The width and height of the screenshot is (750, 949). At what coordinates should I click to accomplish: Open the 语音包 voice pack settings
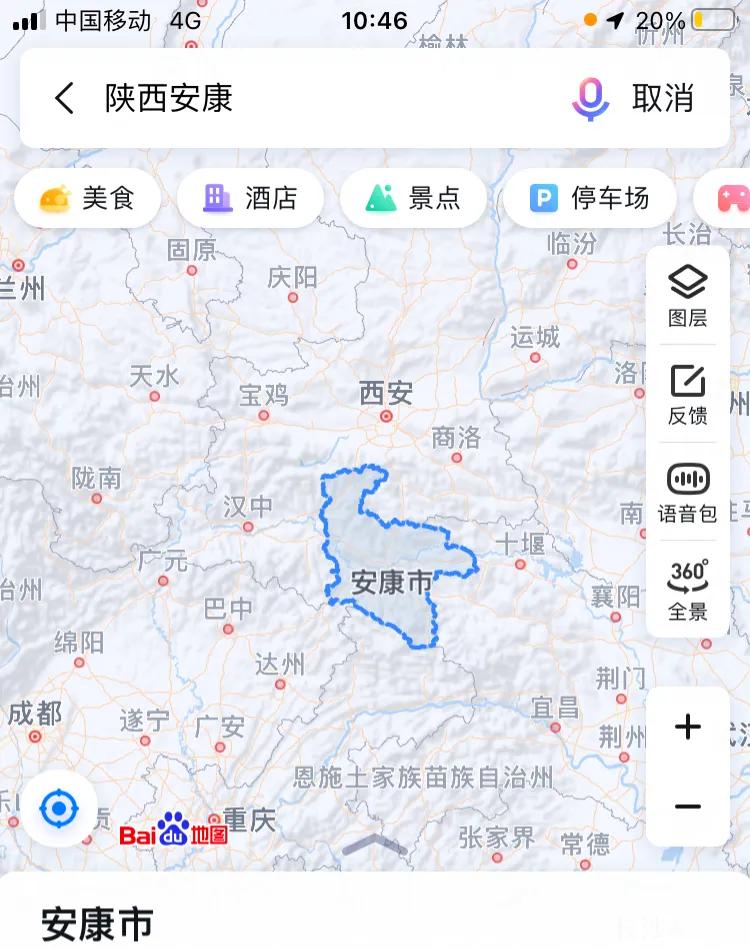687,490
